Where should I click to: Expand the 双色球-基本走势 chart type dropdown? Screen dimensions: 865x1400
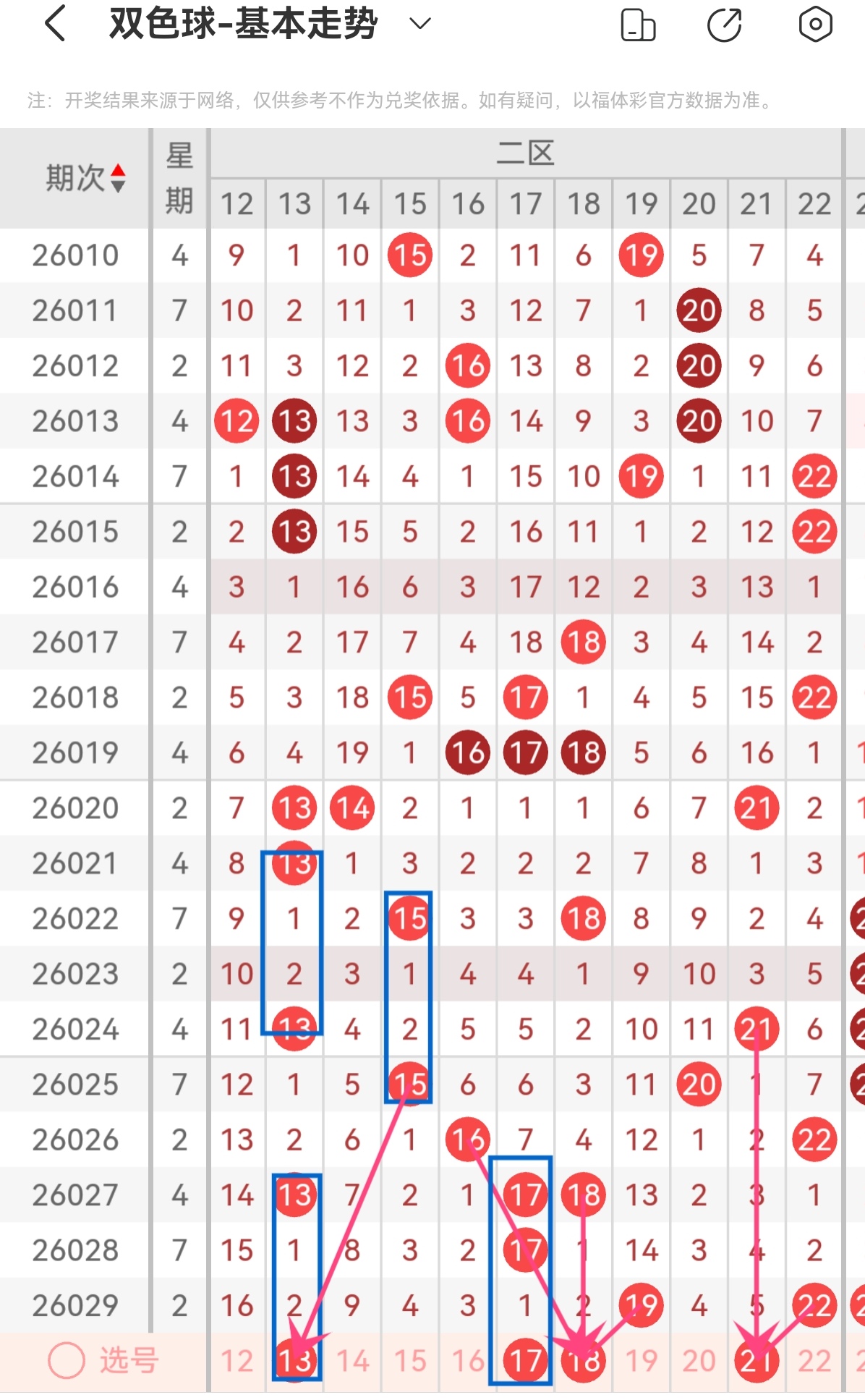coord(419,24)
